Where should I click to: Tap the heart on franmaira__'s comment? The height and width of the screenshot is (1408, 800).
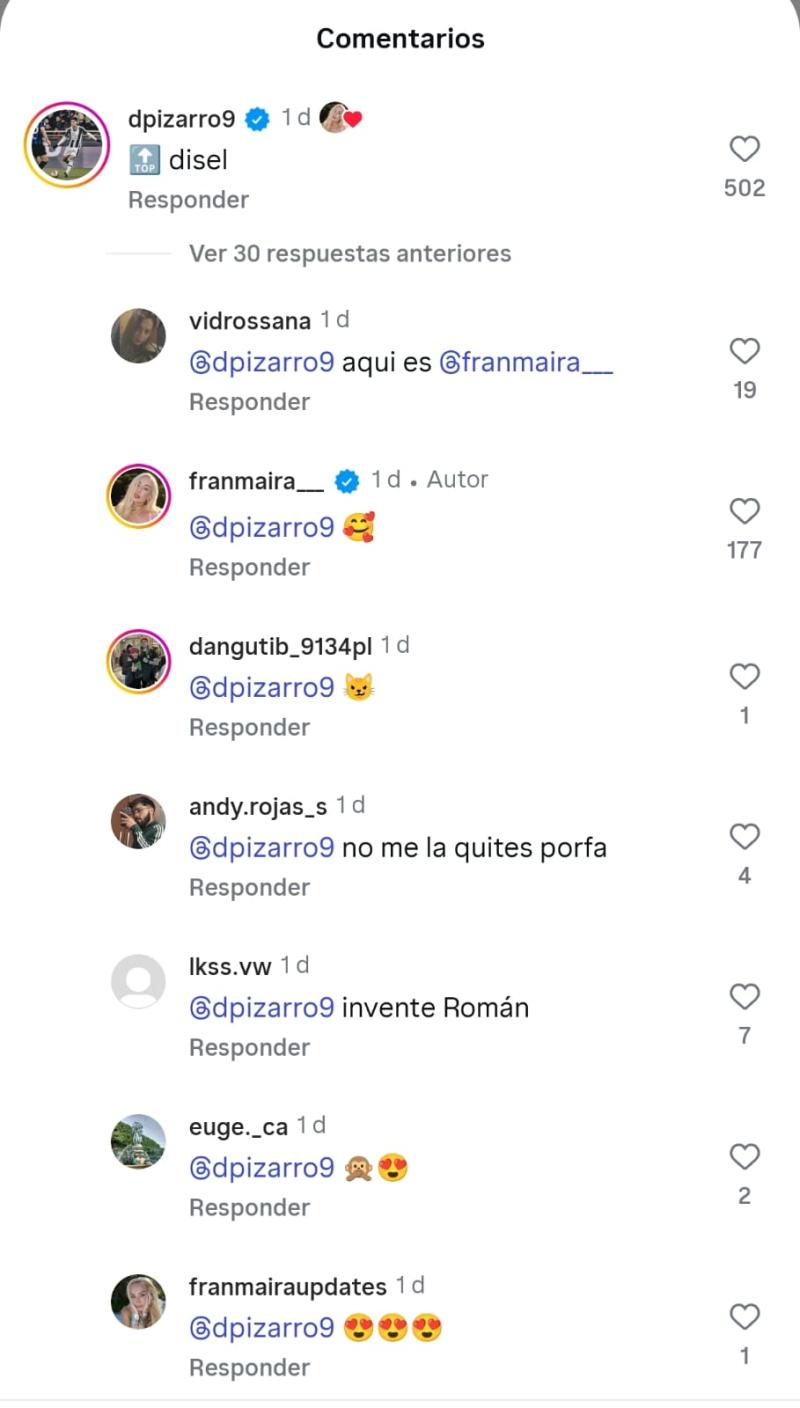coord(744,511)
